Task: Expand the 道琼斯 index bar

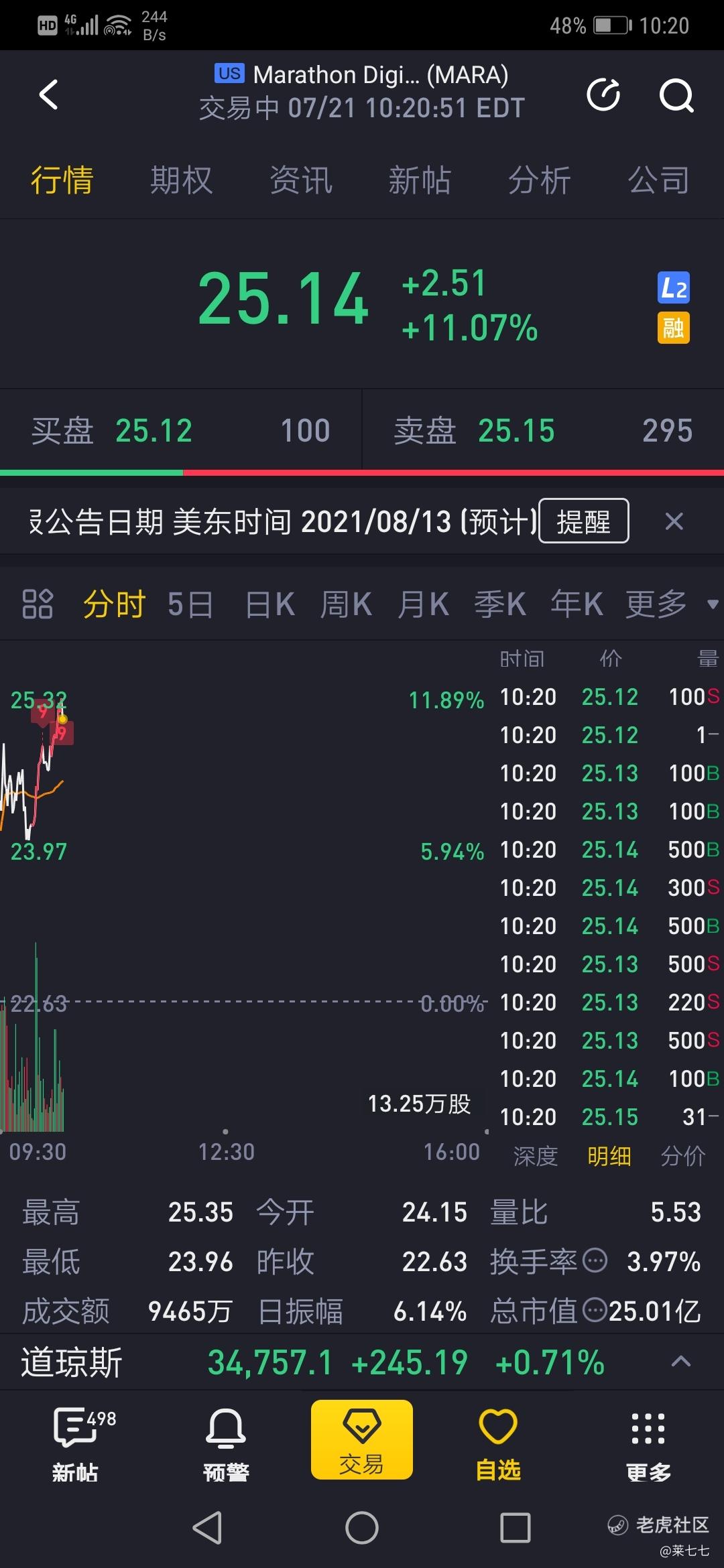Action: pos(681,1362)
